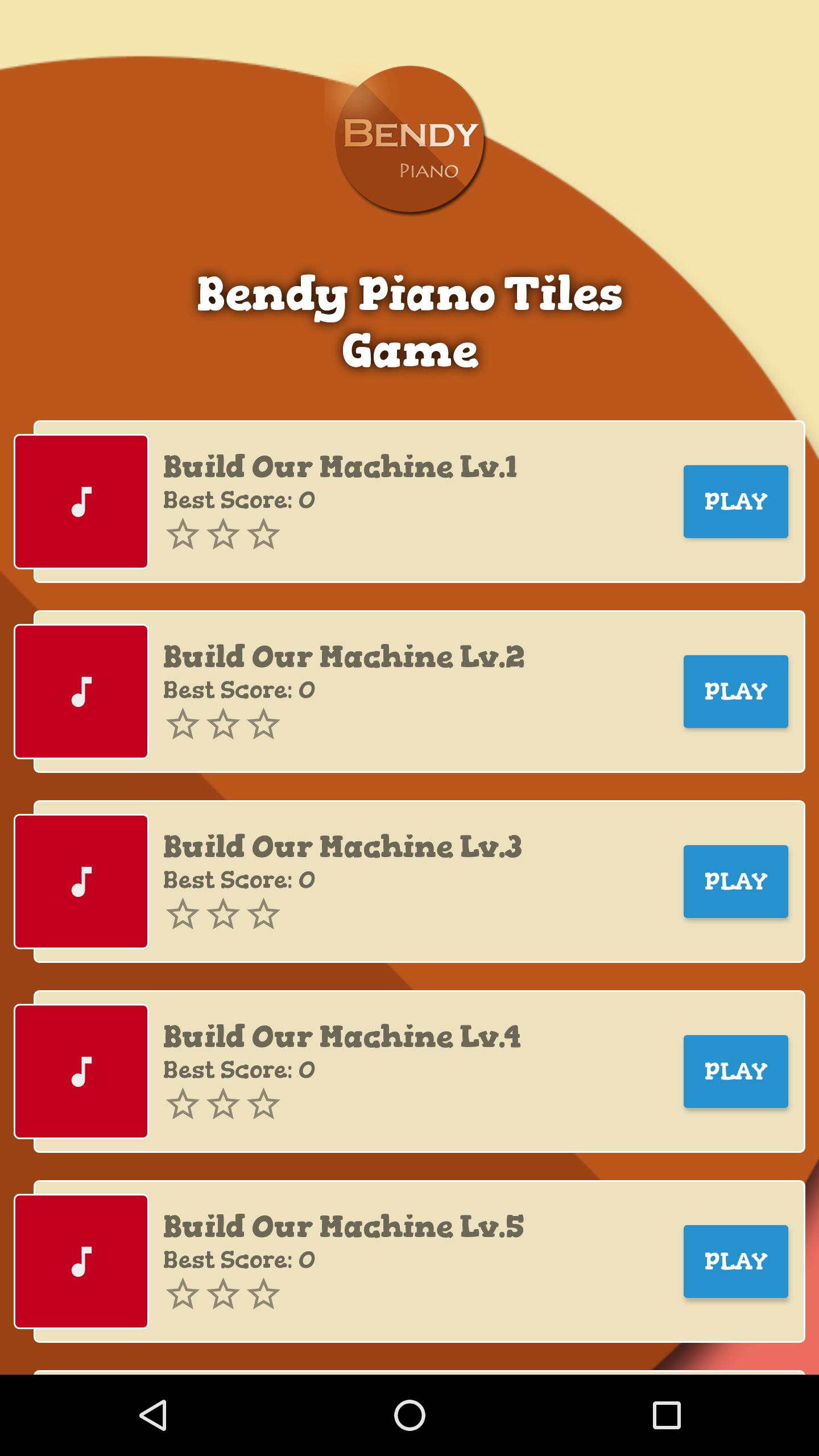The image size is (819, 1456).
Task: Choose the Build Our Machine Lv.3 music tile
Action: click(81, 882)
